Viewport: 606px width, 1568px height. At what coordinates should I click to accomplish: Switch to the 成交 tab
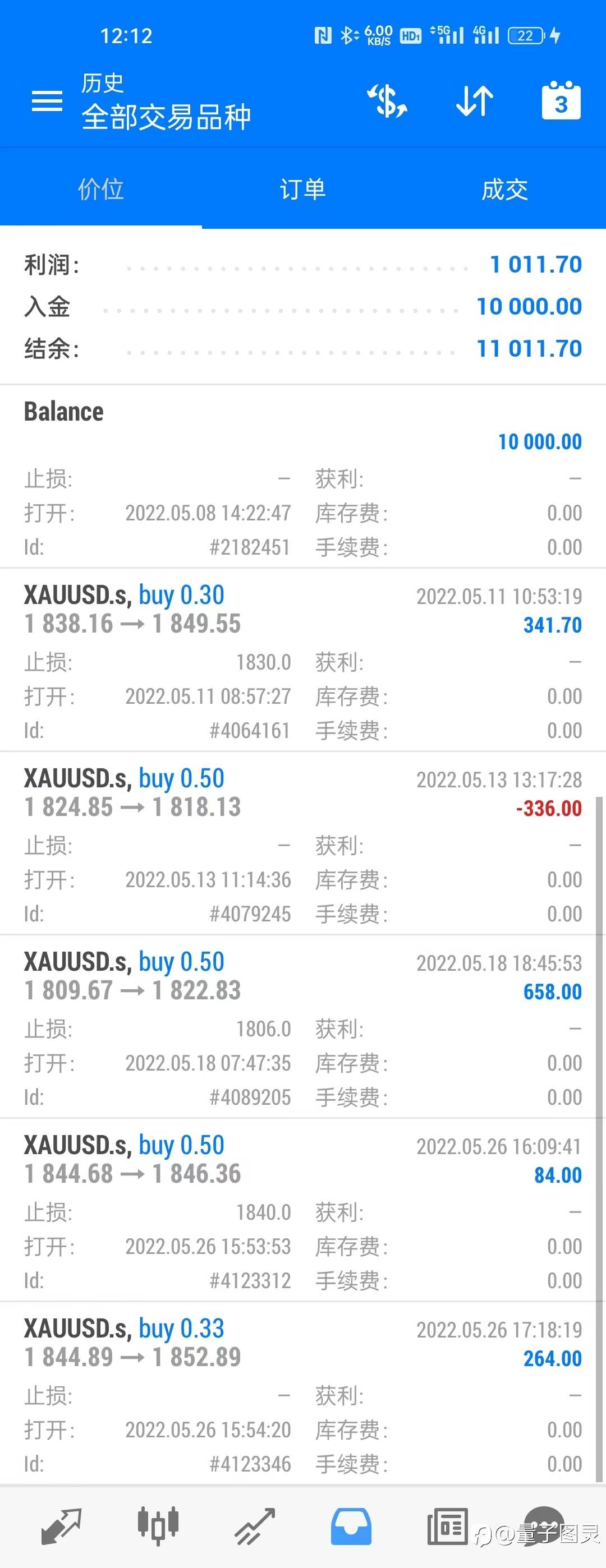(x=504, y=190)
